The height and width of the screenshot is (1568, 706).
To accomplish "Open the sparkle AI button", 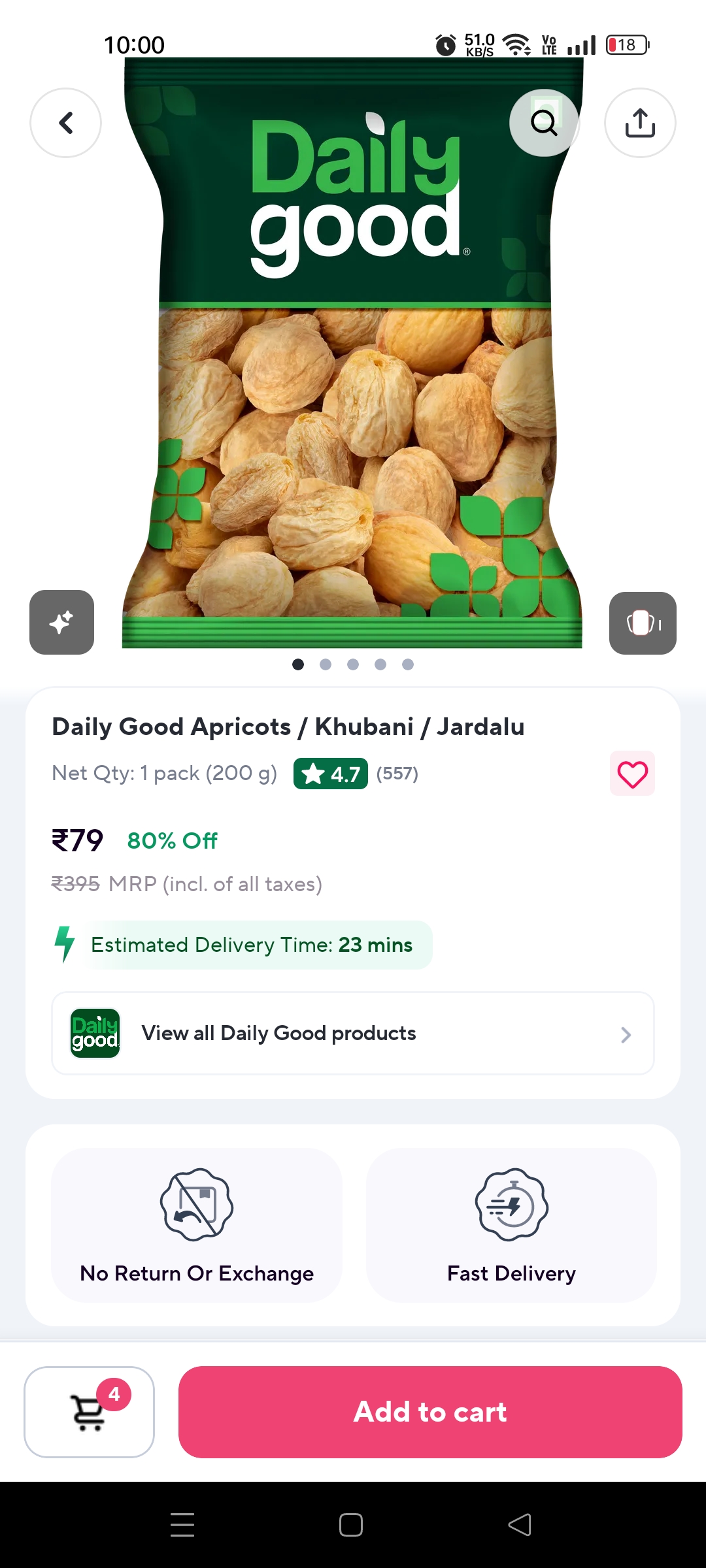I will [61, 622].
